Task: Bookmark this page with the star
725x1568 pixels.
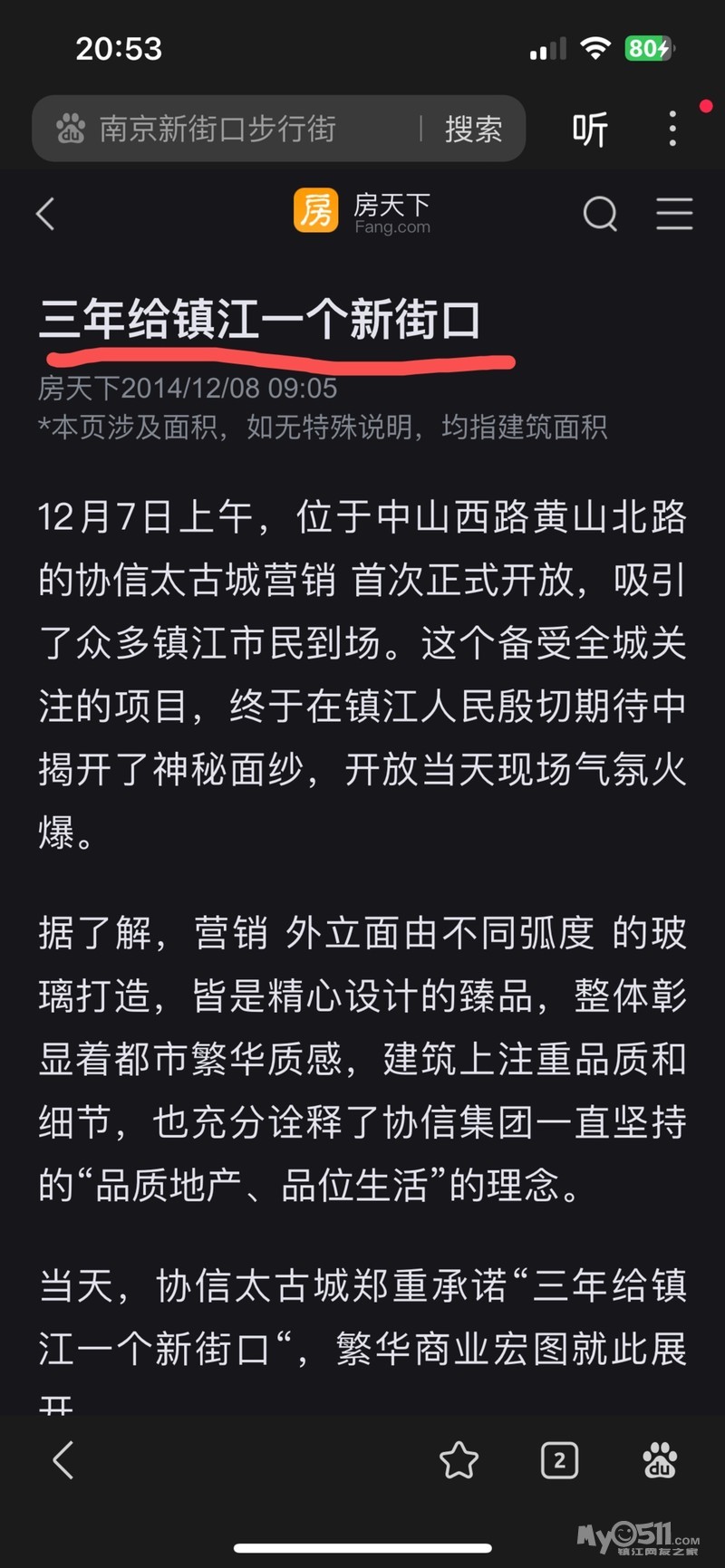Action: pos(459,1460)
